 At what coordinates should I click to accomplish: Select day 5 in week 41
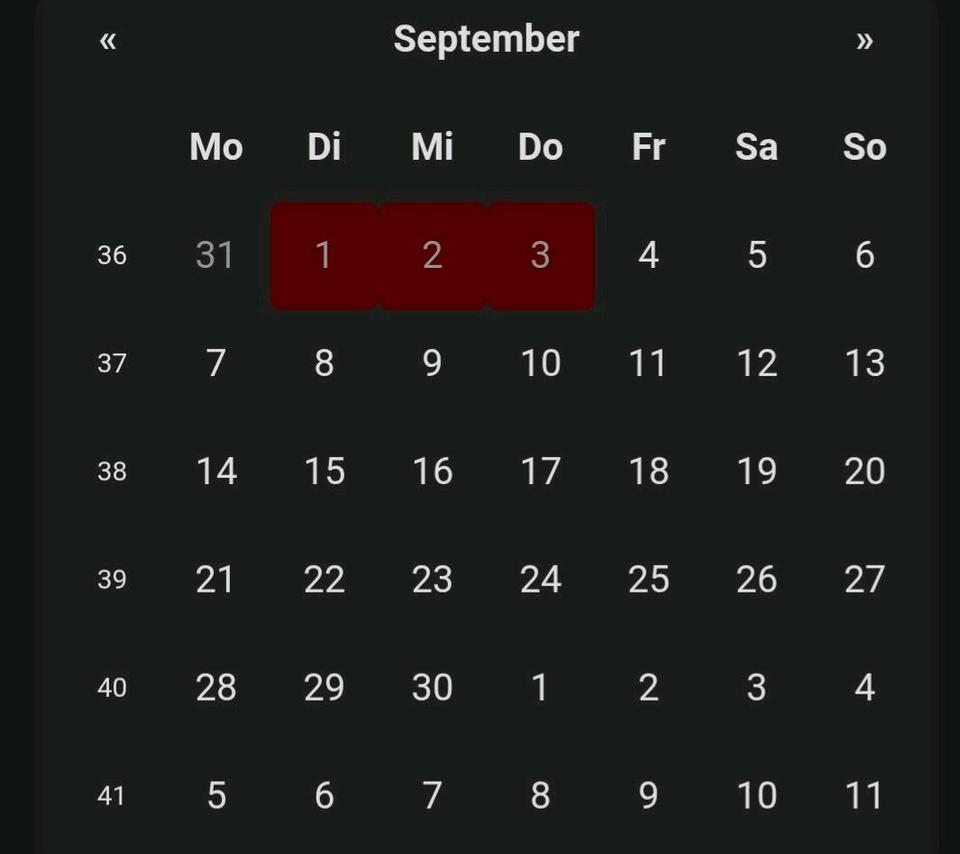(215, 795)
